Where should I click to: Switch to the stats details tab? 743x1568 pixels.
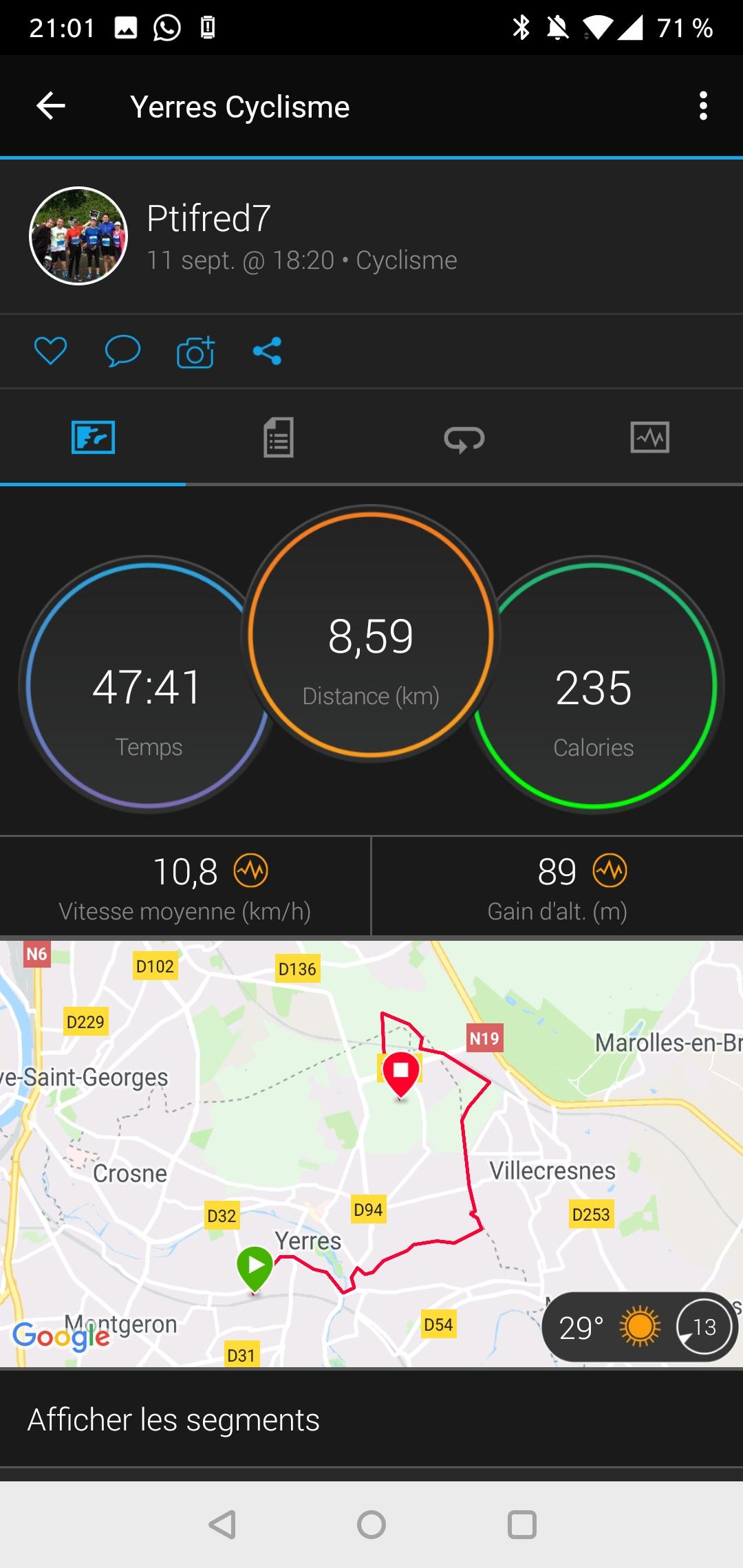(x=279, y=437)
